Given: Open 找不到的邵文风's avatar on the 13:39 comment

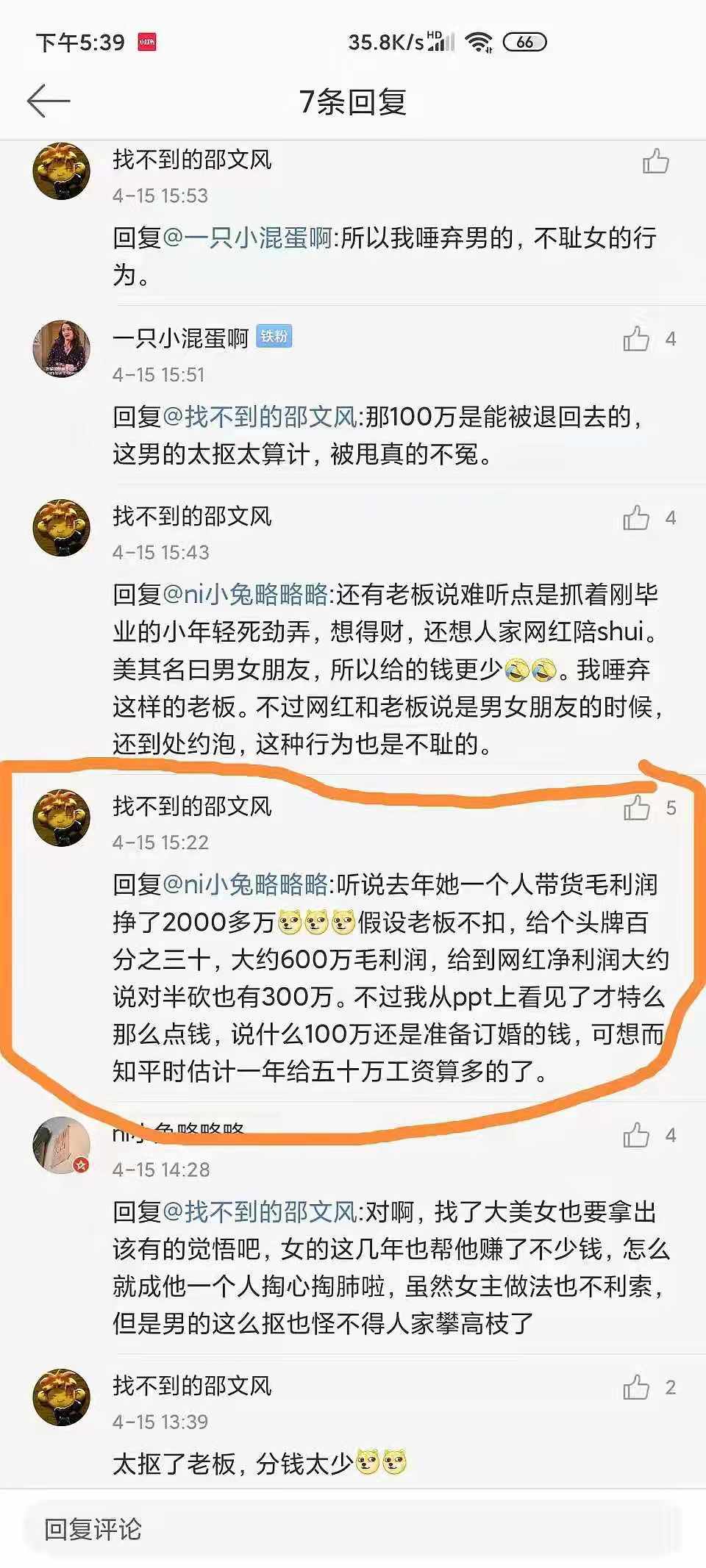Looking at the screenshot, I should 62,1397.
